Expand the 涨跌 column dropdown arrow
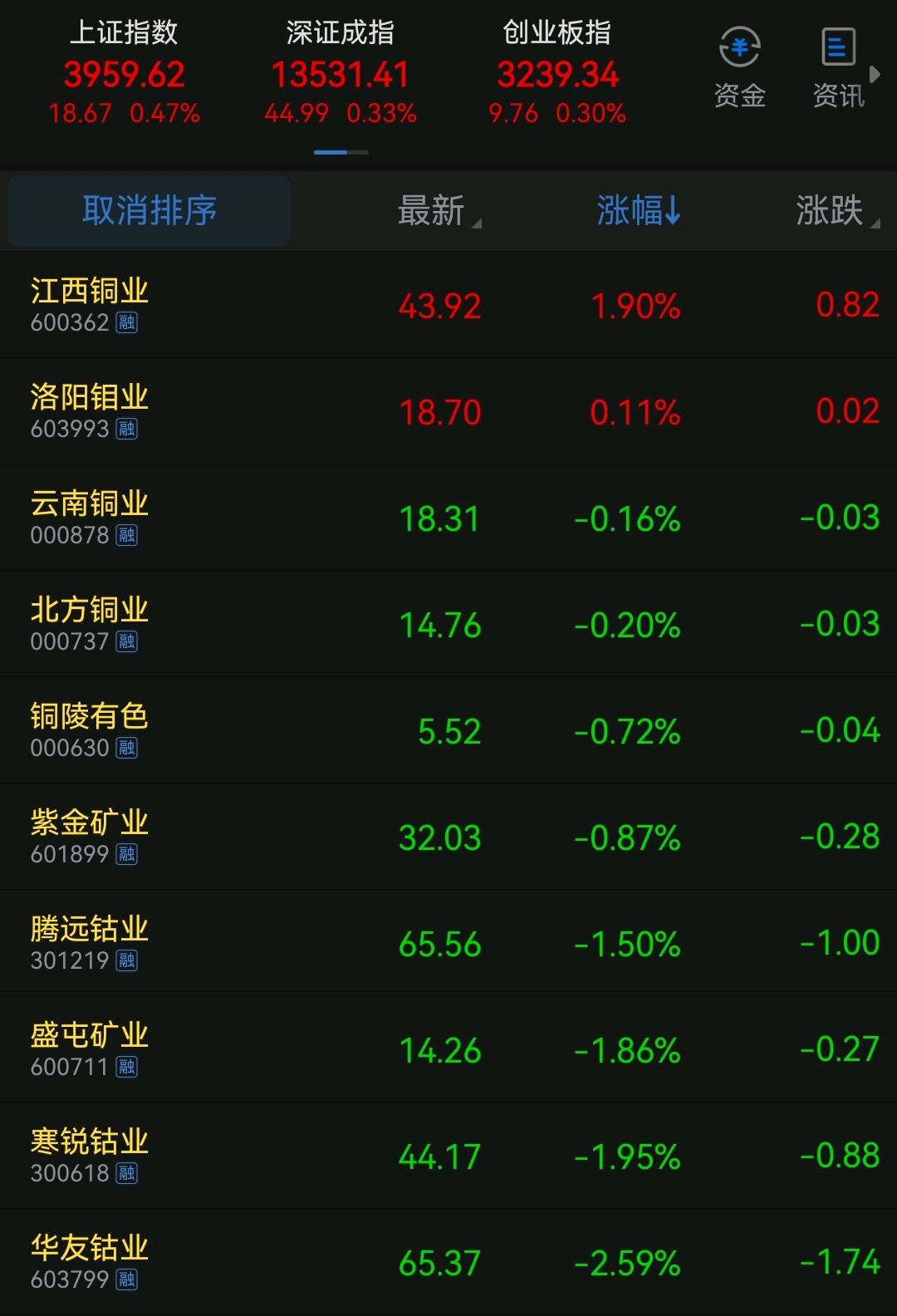This screenshot has height=1316, width=897. [875, 223]
